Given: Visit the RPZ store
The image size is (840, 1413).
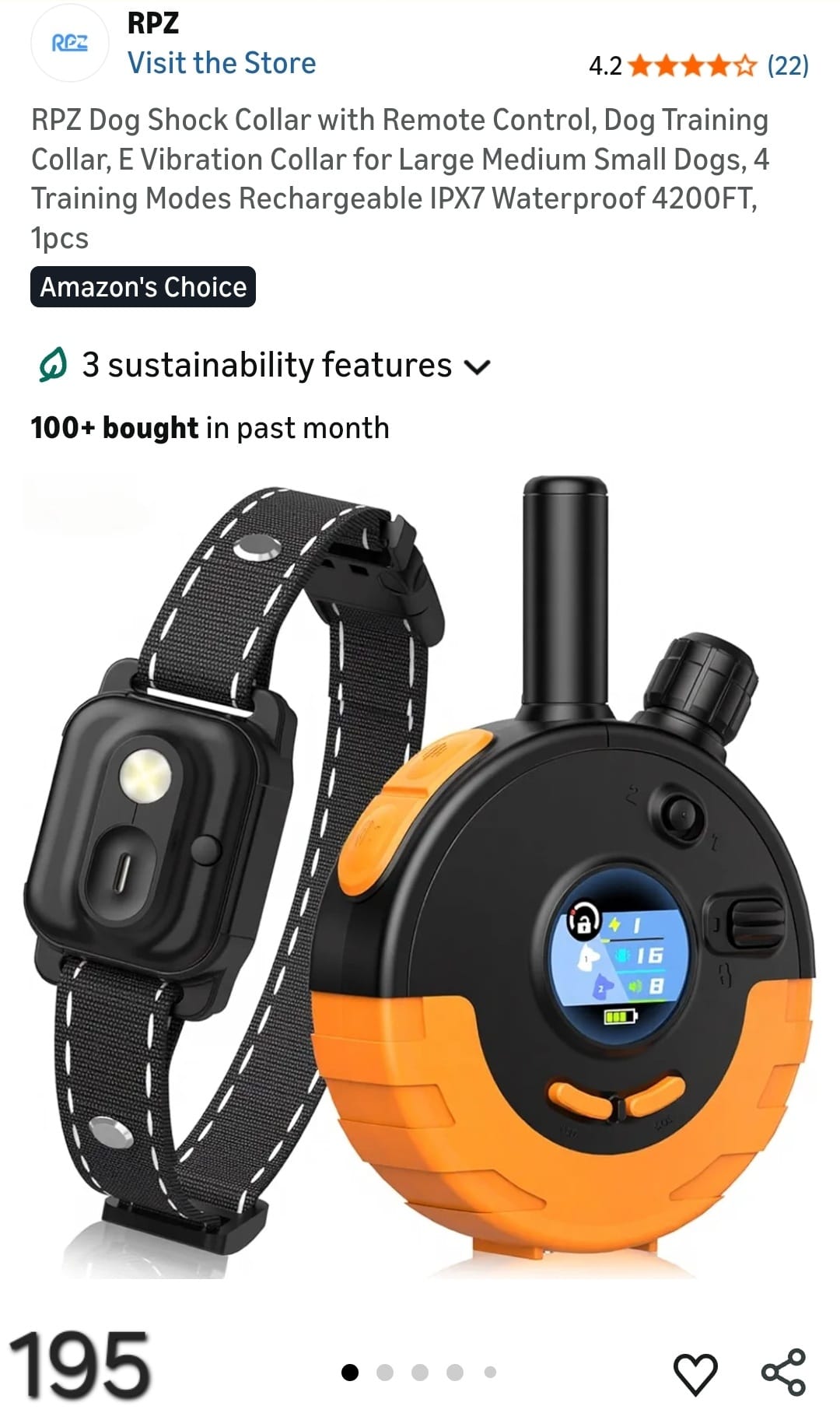Looking at the screenshot, I should click(x=222, y=63).
